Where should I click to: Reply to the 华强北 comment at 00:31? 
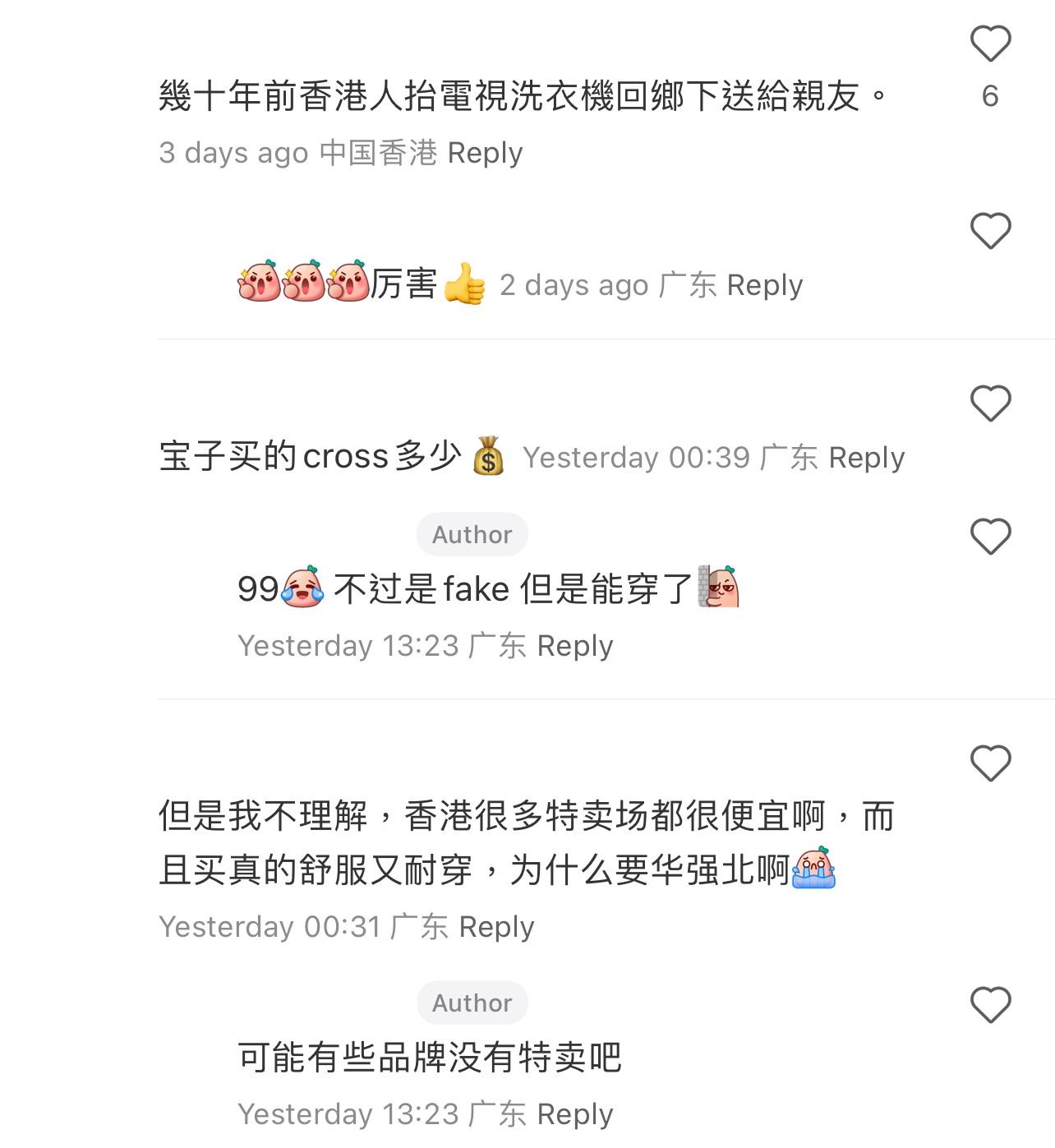[496, 927]
